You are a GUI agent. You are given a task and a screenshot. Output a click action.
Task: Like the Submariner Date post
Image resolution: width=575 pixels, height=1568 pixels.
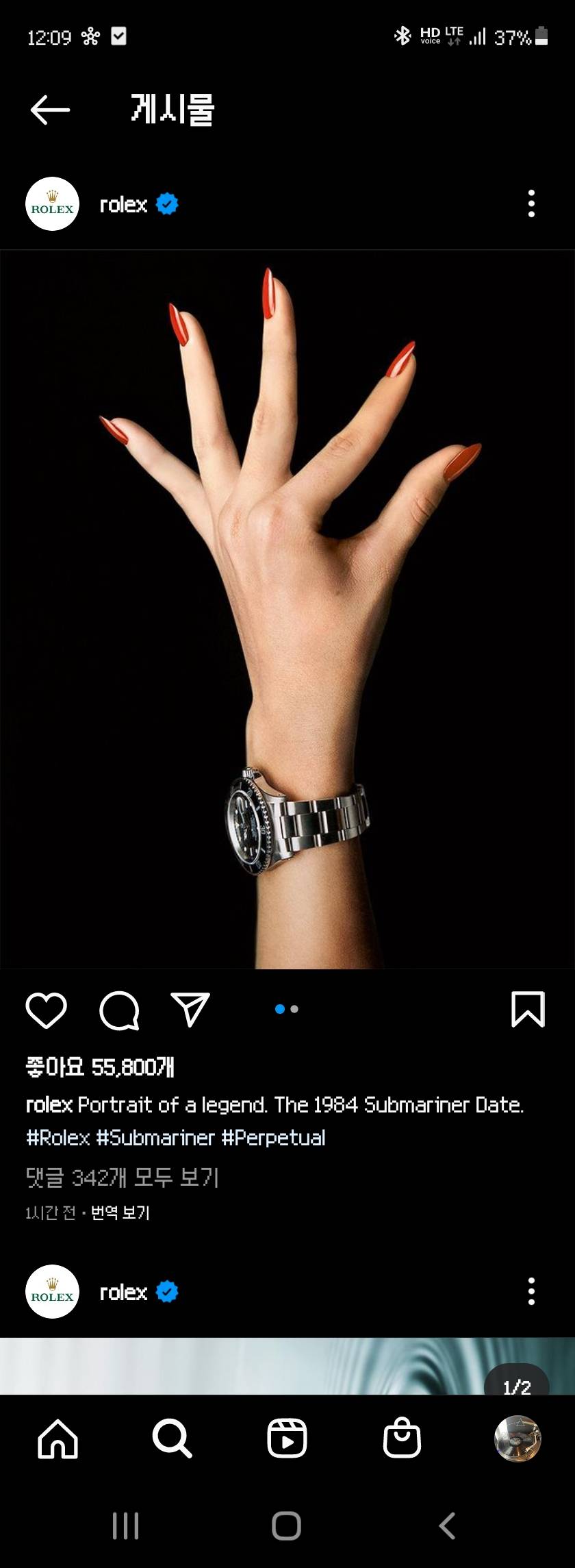pyautogui.click(x=46, y=1010)
